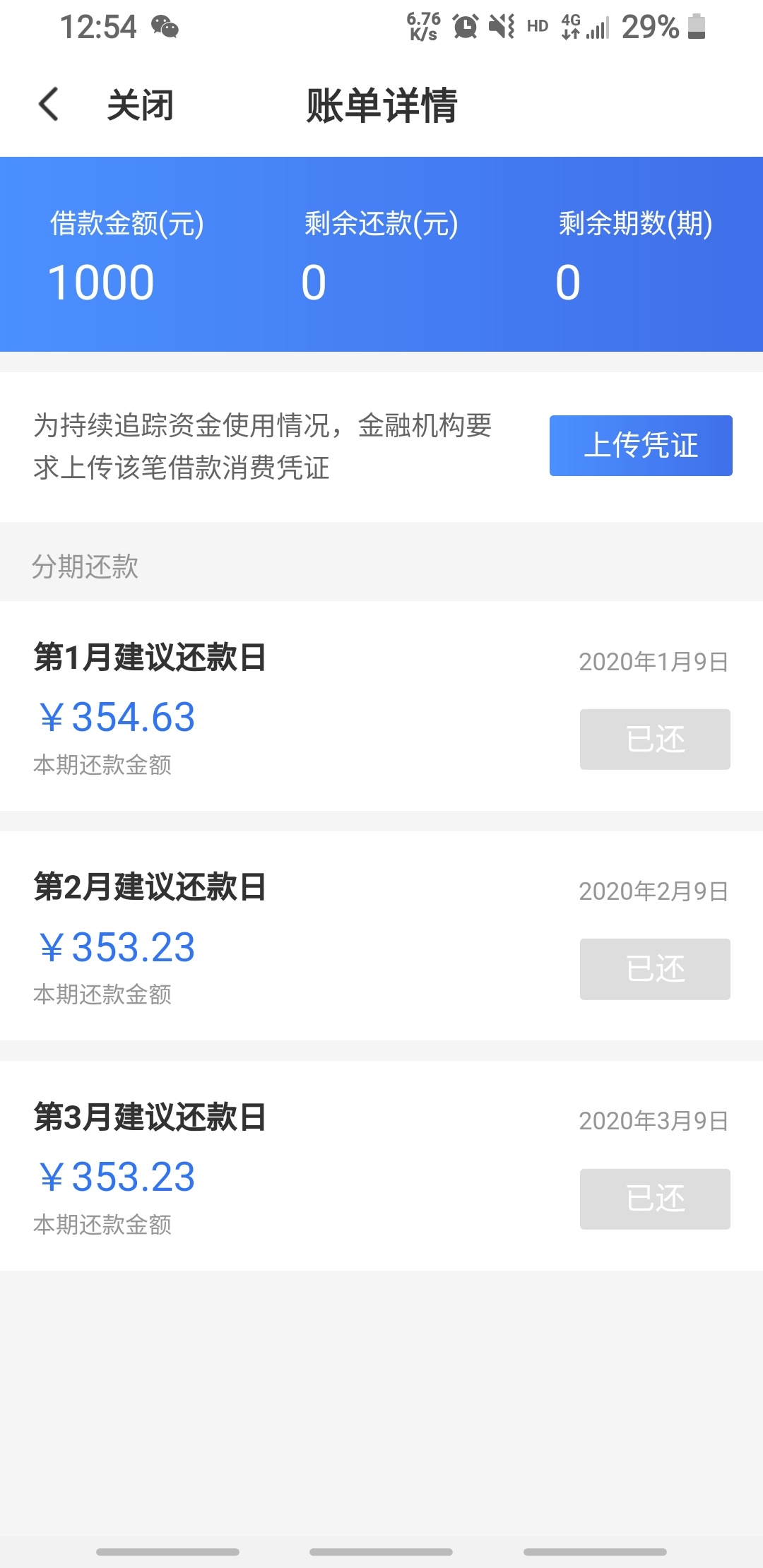The image size is (763, 1568).
Task: Tap the 上传凭证 upload button
Action: coord(641,446)
